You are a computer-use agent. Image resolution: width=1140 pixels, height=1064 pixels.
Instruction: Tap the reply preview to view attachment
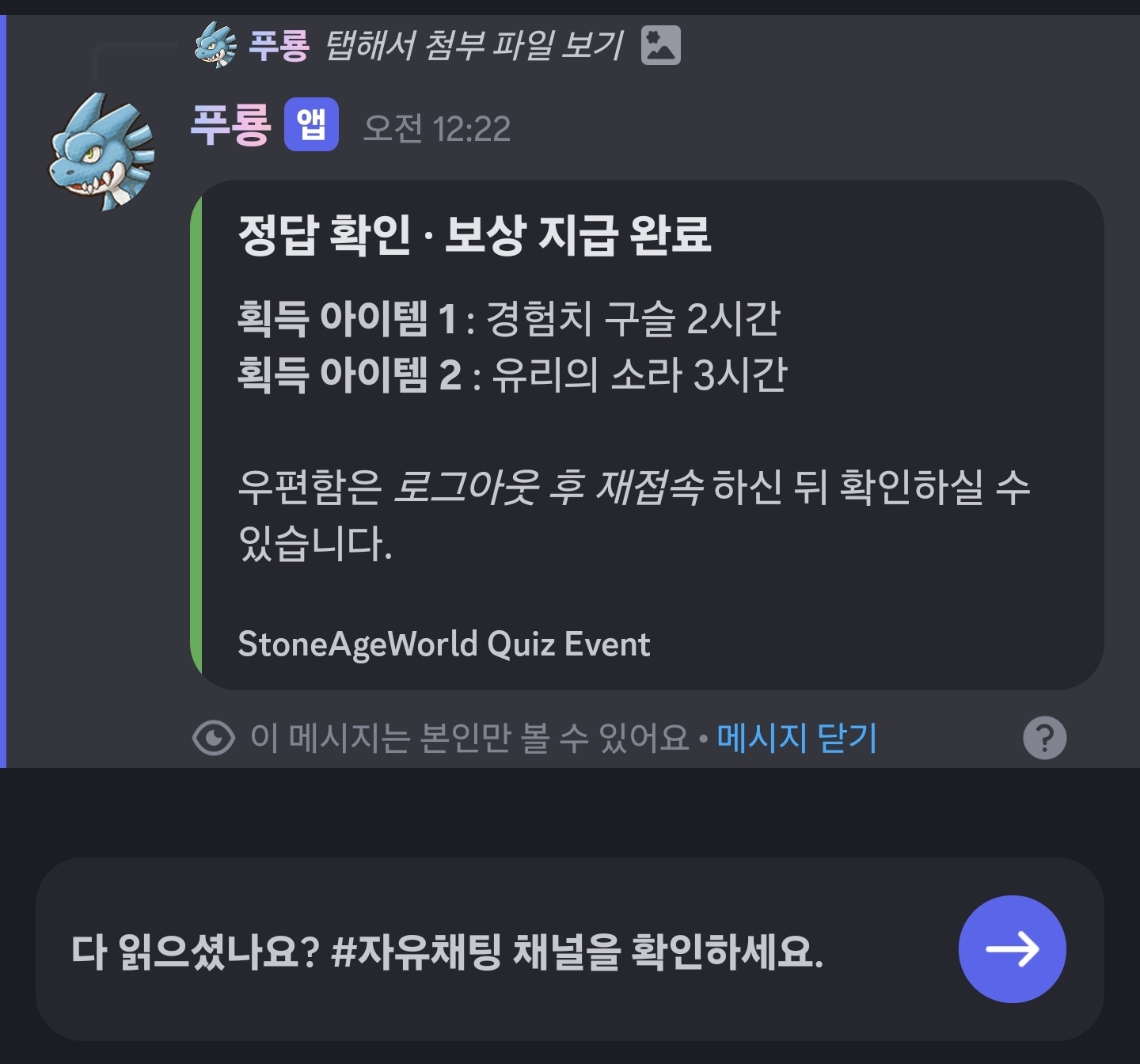click(473, 46)
